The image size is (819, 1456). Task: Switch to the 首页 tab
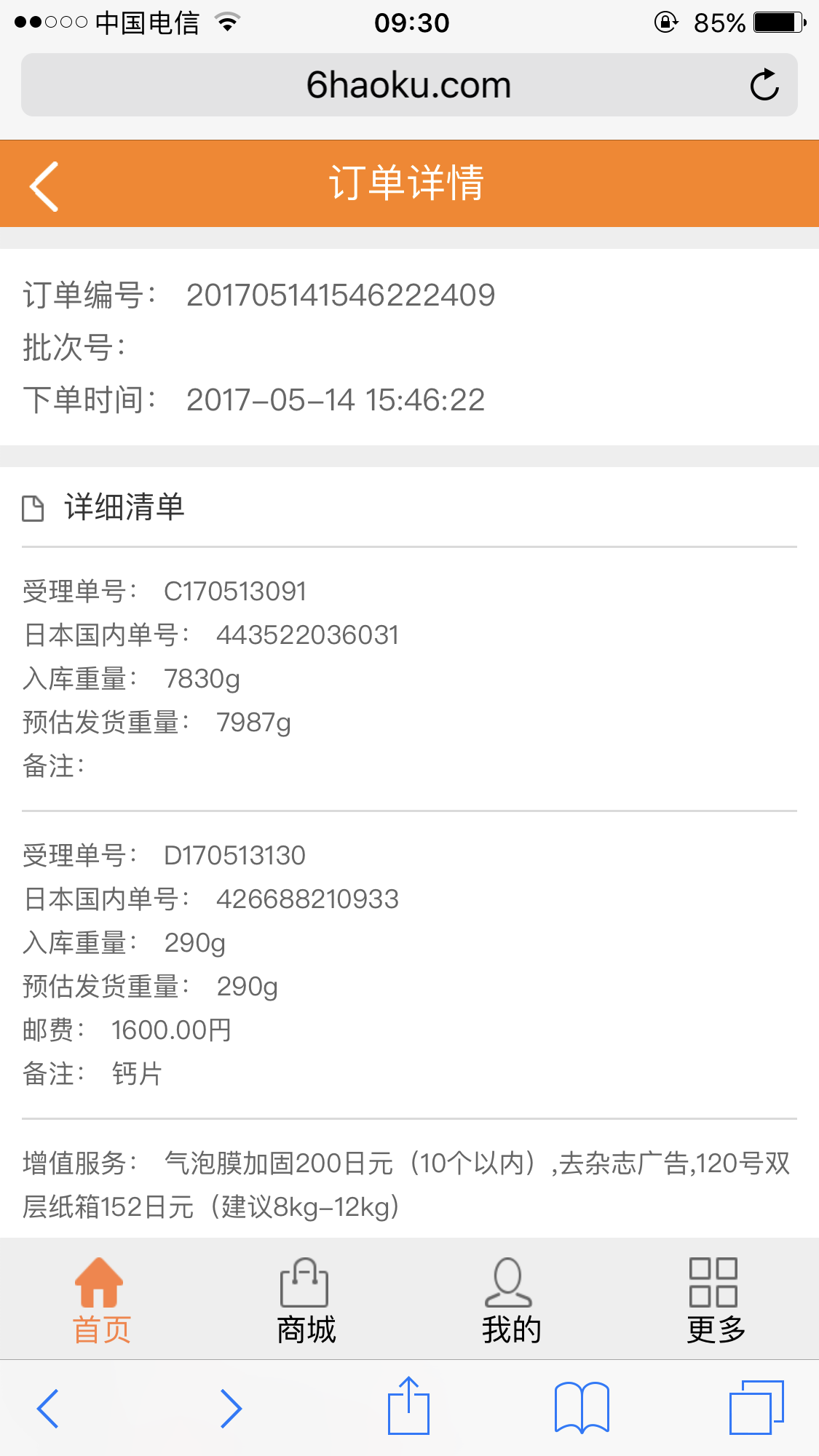click(x=101, y=1301)
